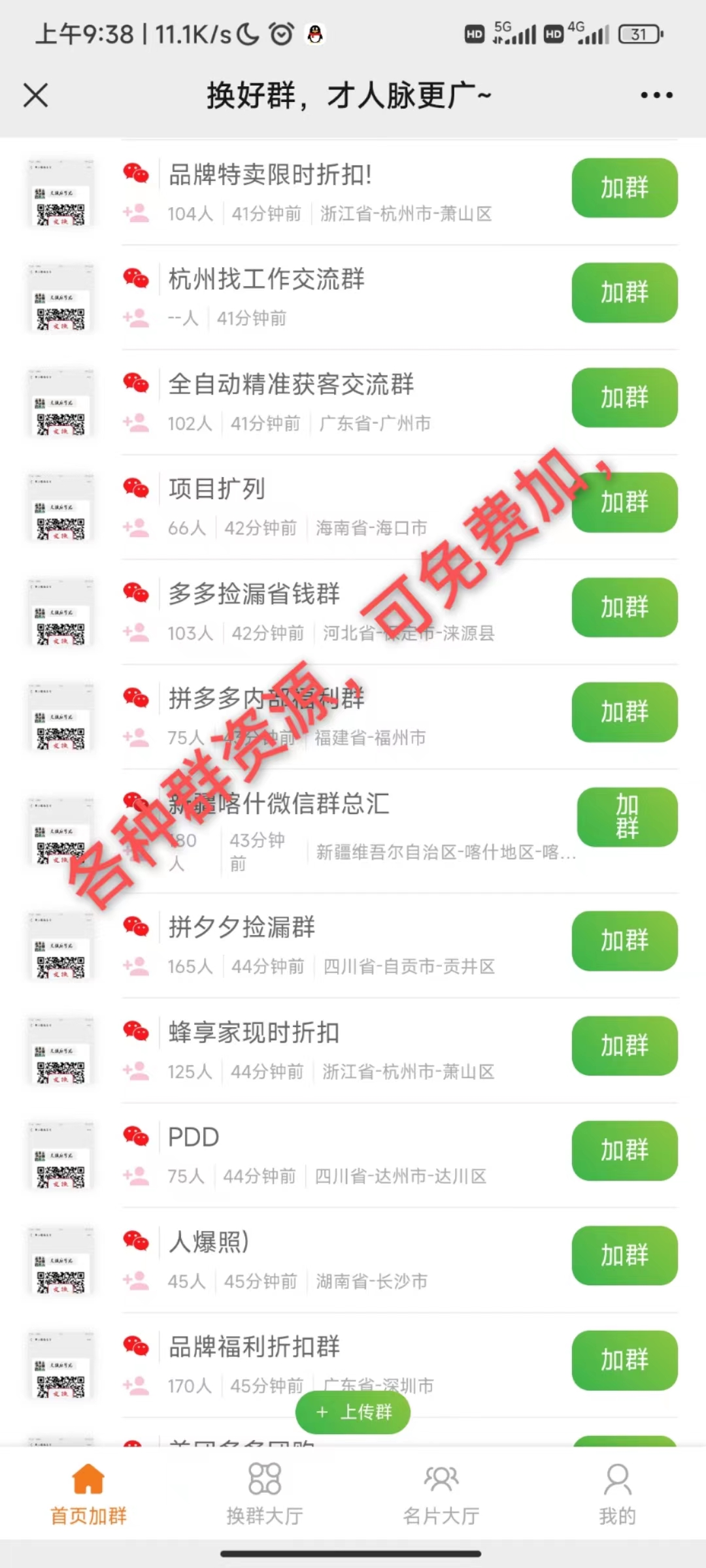Image resolution: width=706 pixels, height=1568 pixels.
Task: Join the 品牌特卖限时折扣 group
Action: pyautogui.click(x=624, y=188)
